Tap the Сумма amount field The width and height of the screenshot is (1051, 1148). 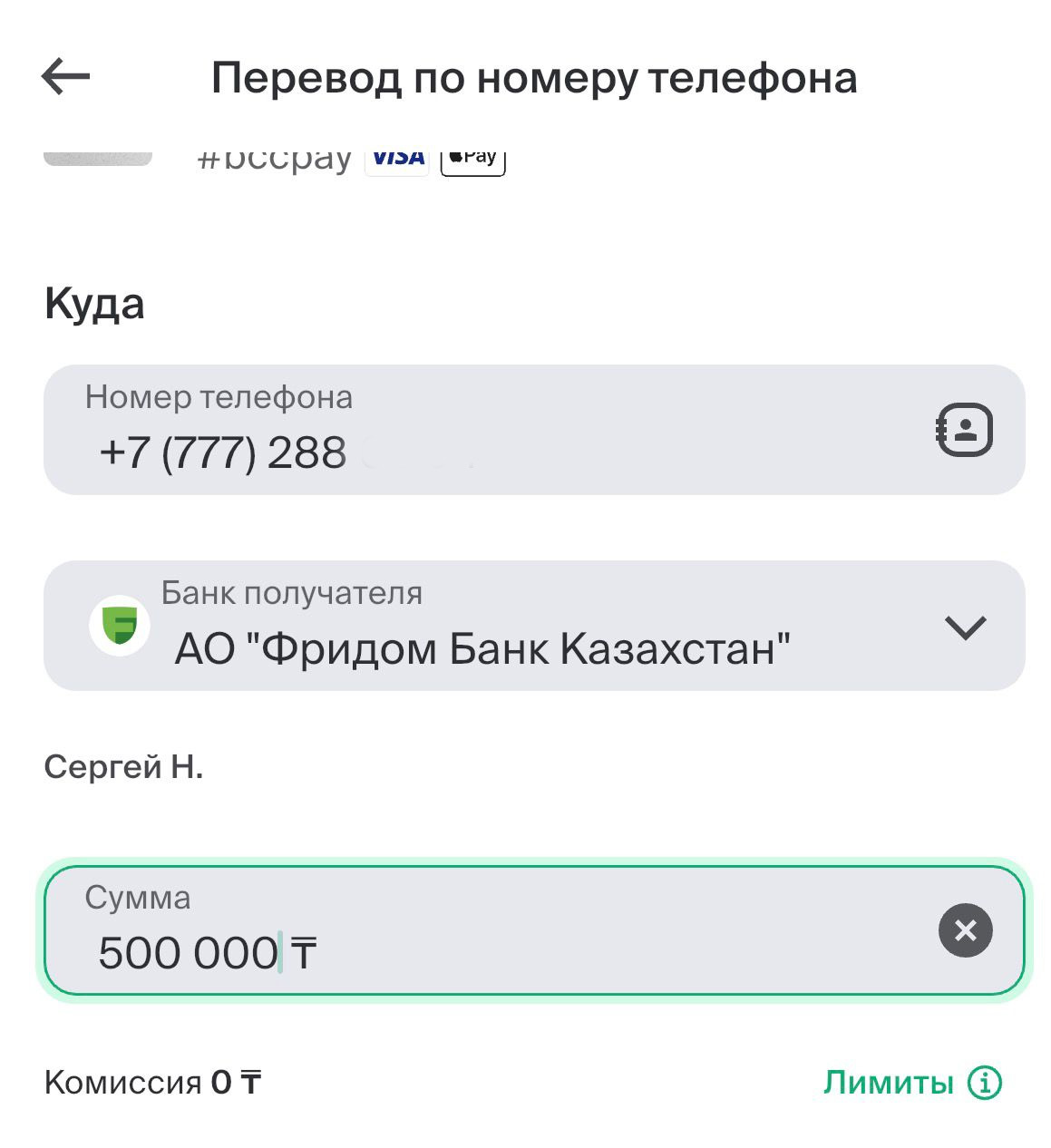pyautogui.click(x=490, y=931)
